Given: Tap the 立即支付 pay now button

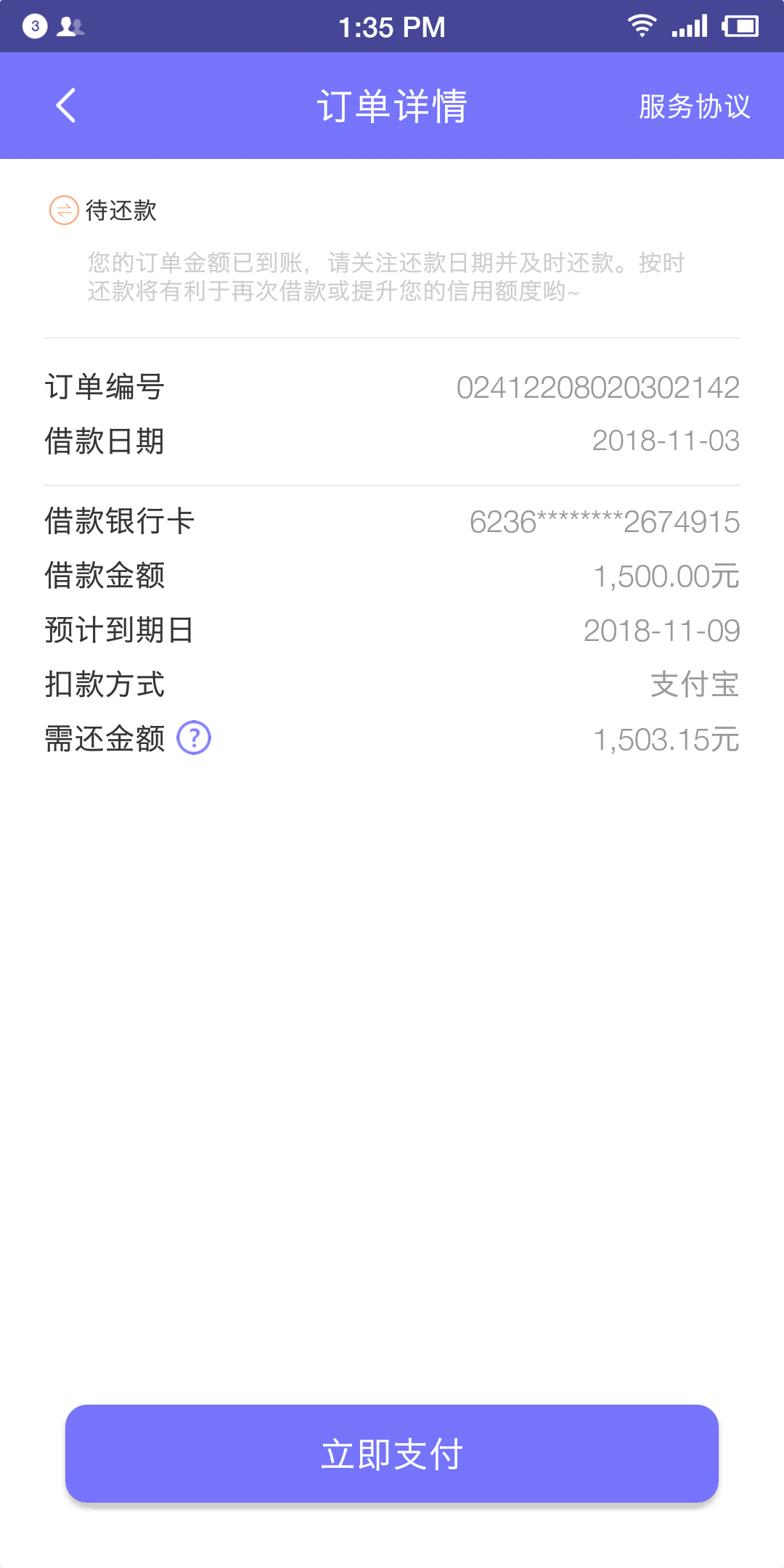Looking at the screenshot, I should [392, 1453].
